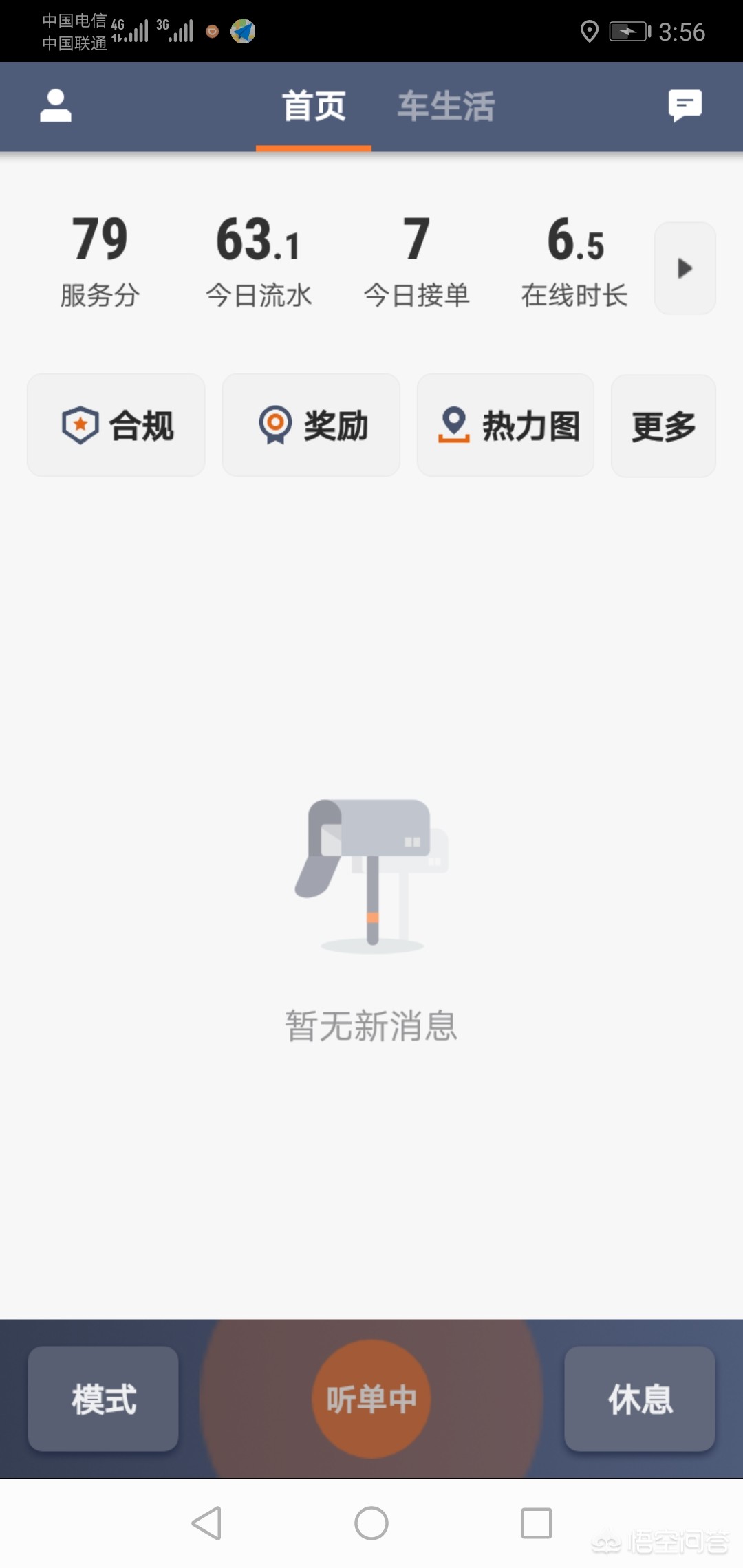Screen dimensions: 743x1568
Task: Tap 休息 to take a break
Action: (640, 1398)
